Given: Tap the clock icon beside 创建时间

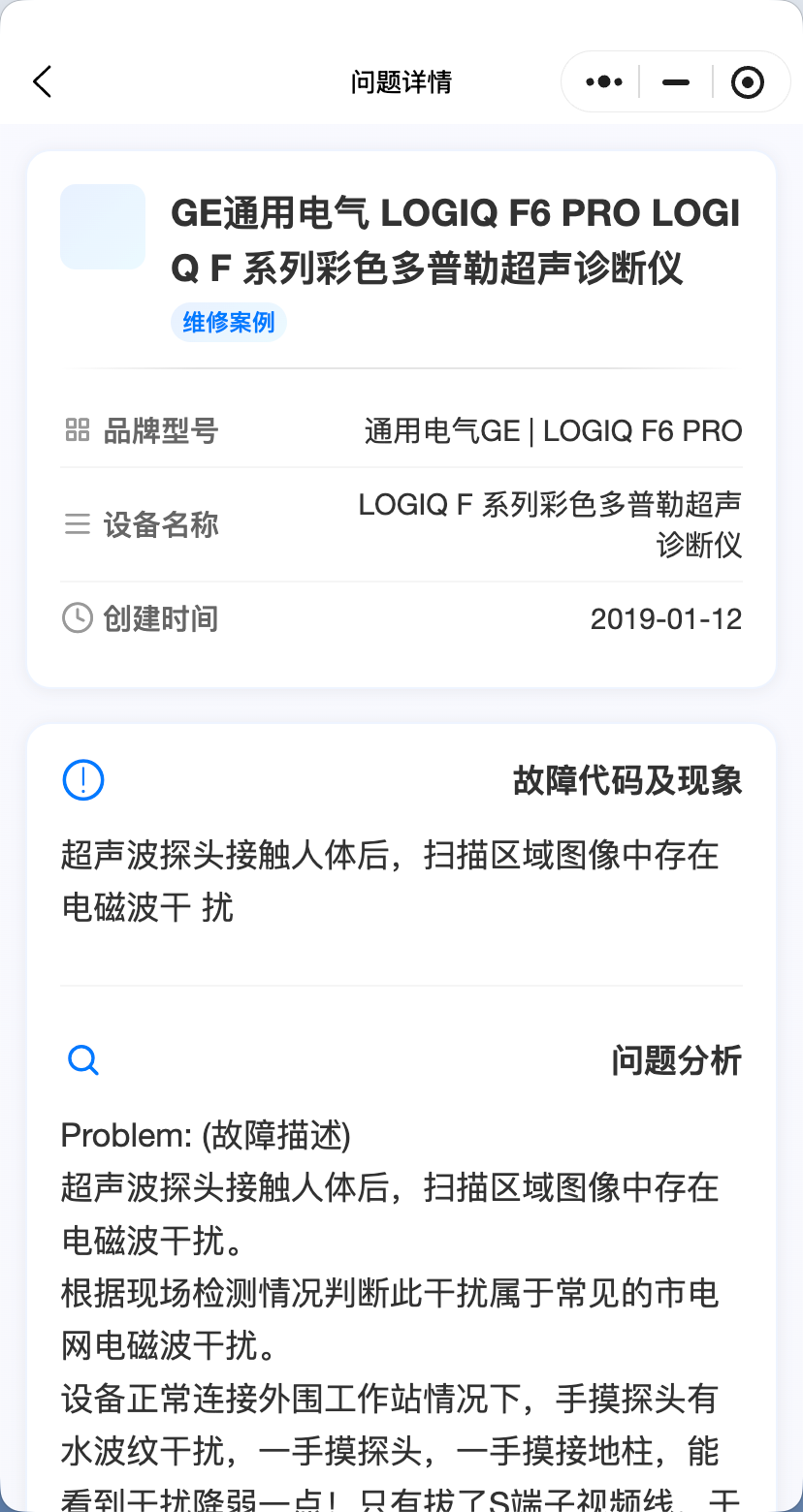Looking at the screenshot, I should 78,617.
